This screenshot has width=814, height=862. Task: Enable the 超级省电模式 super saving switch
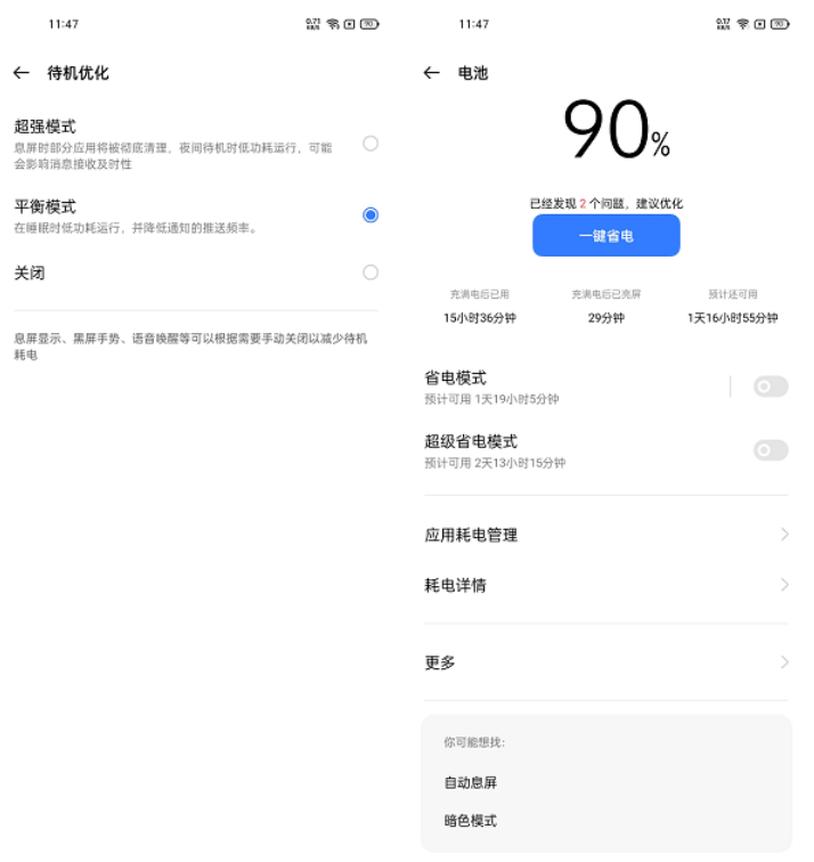[770, 450]
